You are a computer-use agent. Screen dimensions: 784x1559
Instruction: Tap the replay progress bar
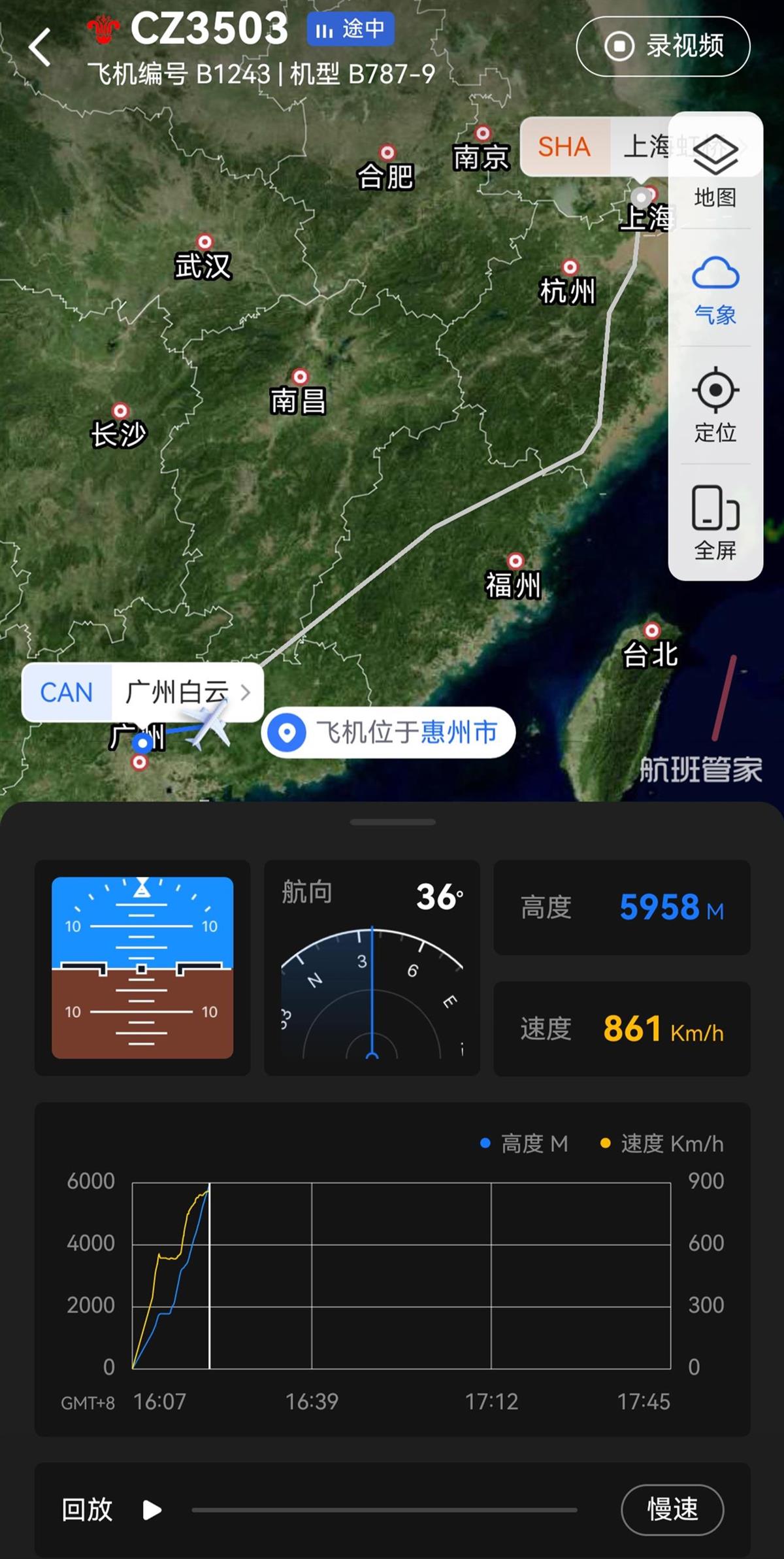(x=384, y=1510)
